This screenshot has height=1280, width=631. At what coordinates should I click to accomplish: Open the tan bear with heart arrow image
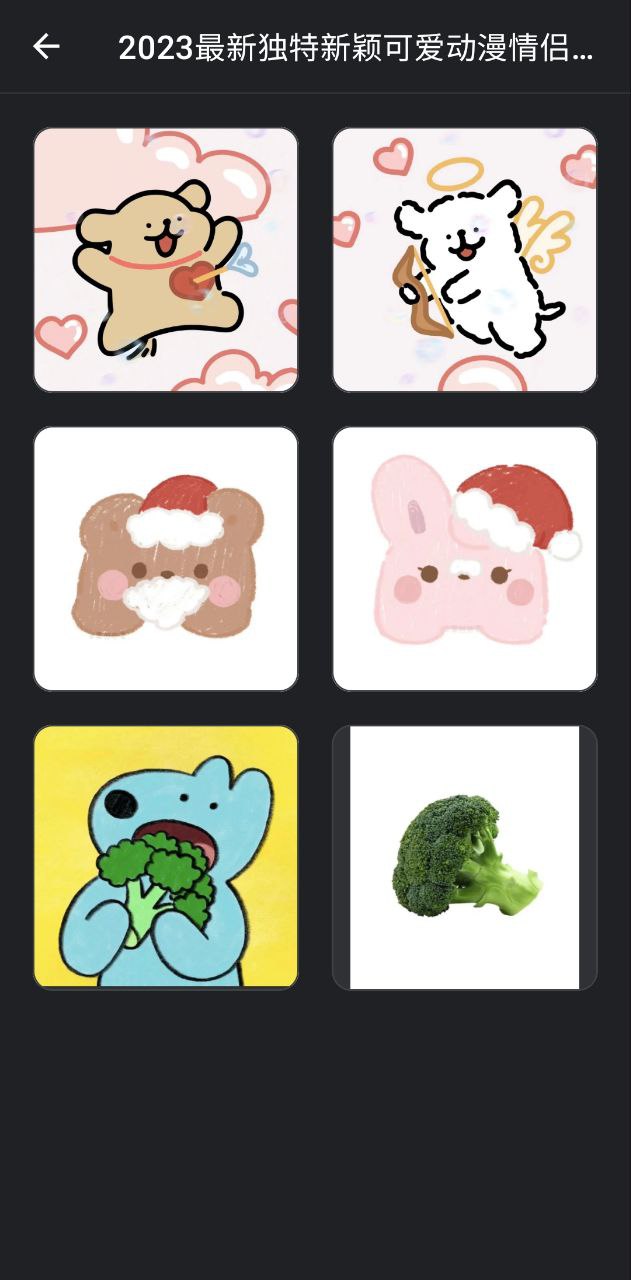pos(166,259)
